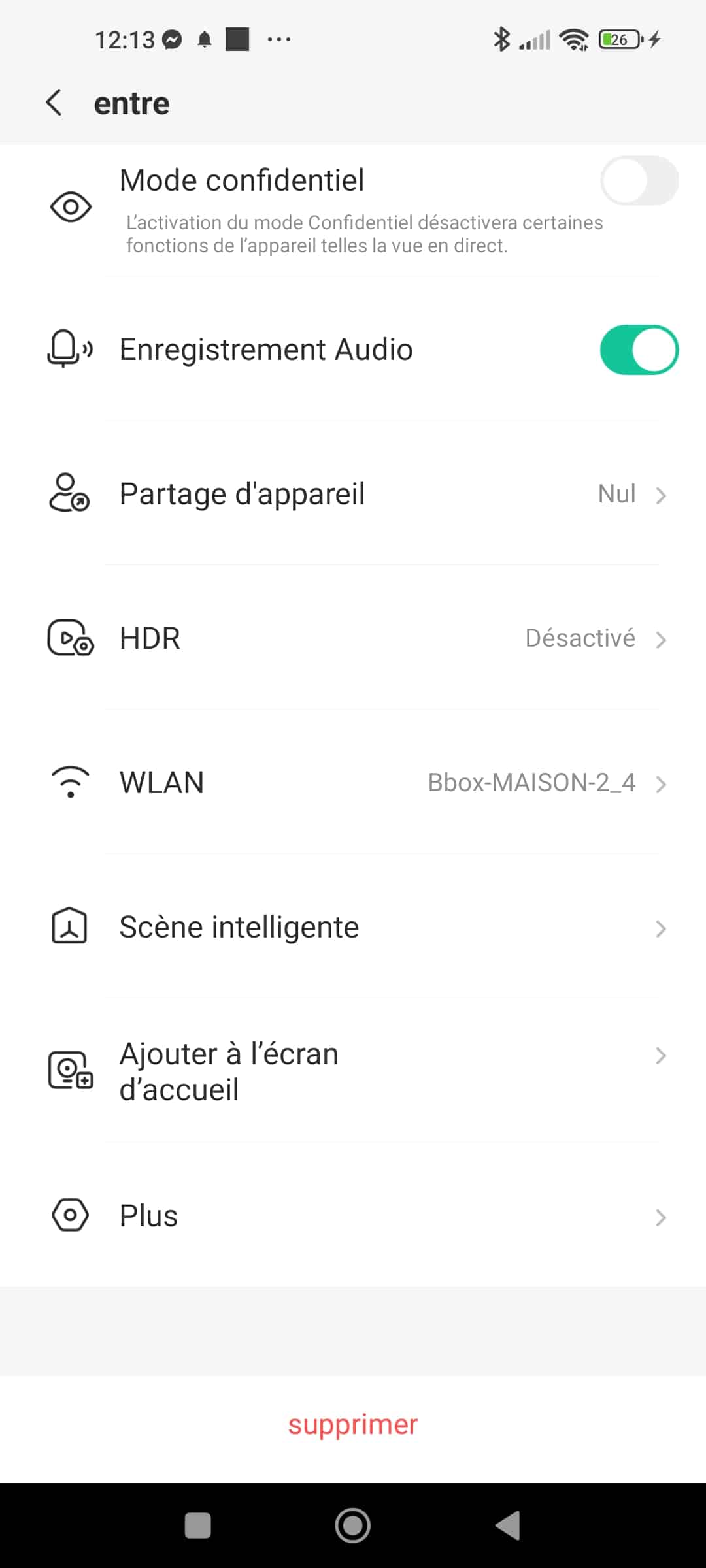
Task: Open Scène intelligente
Action: click(x=353, y=927)
